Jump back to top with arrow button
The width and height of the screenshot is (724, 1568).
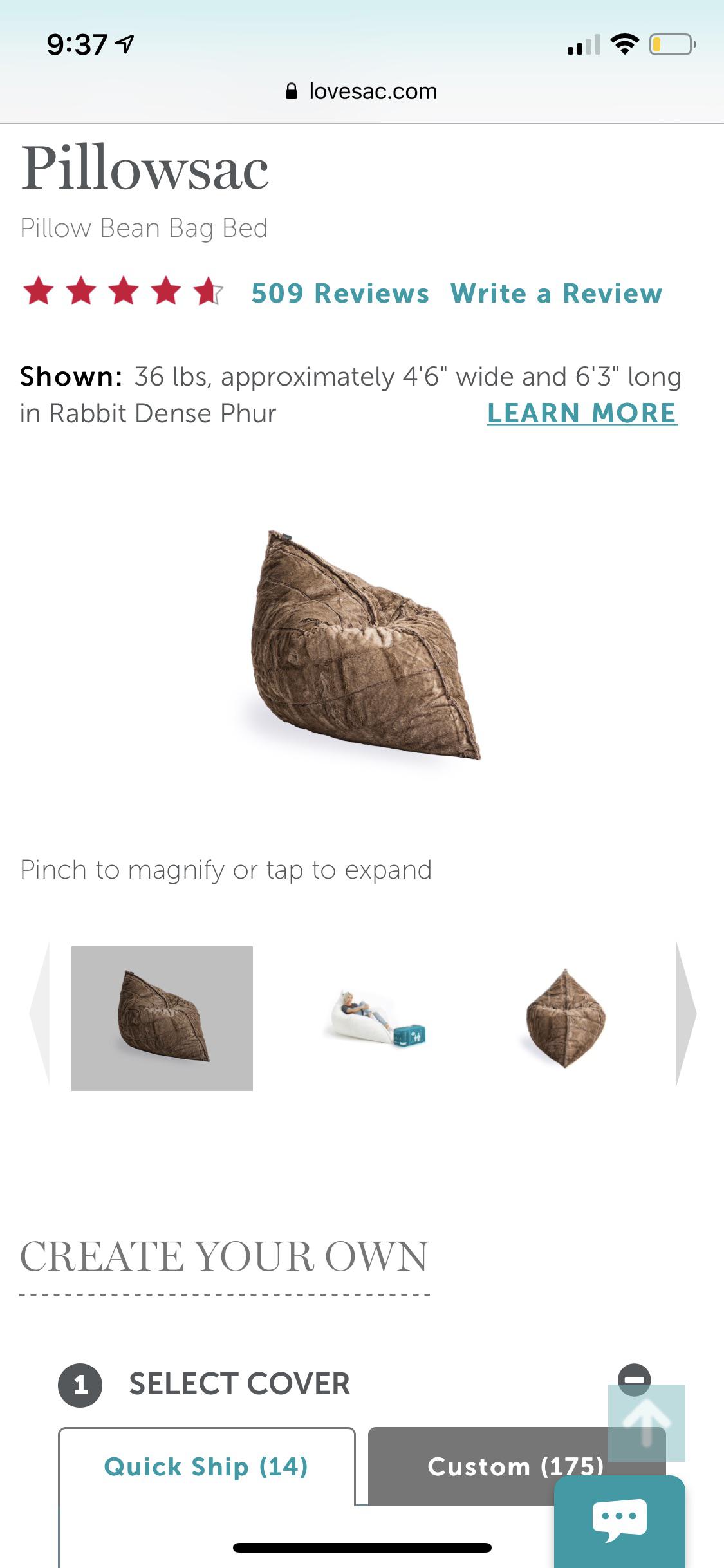pos(646,1424)
